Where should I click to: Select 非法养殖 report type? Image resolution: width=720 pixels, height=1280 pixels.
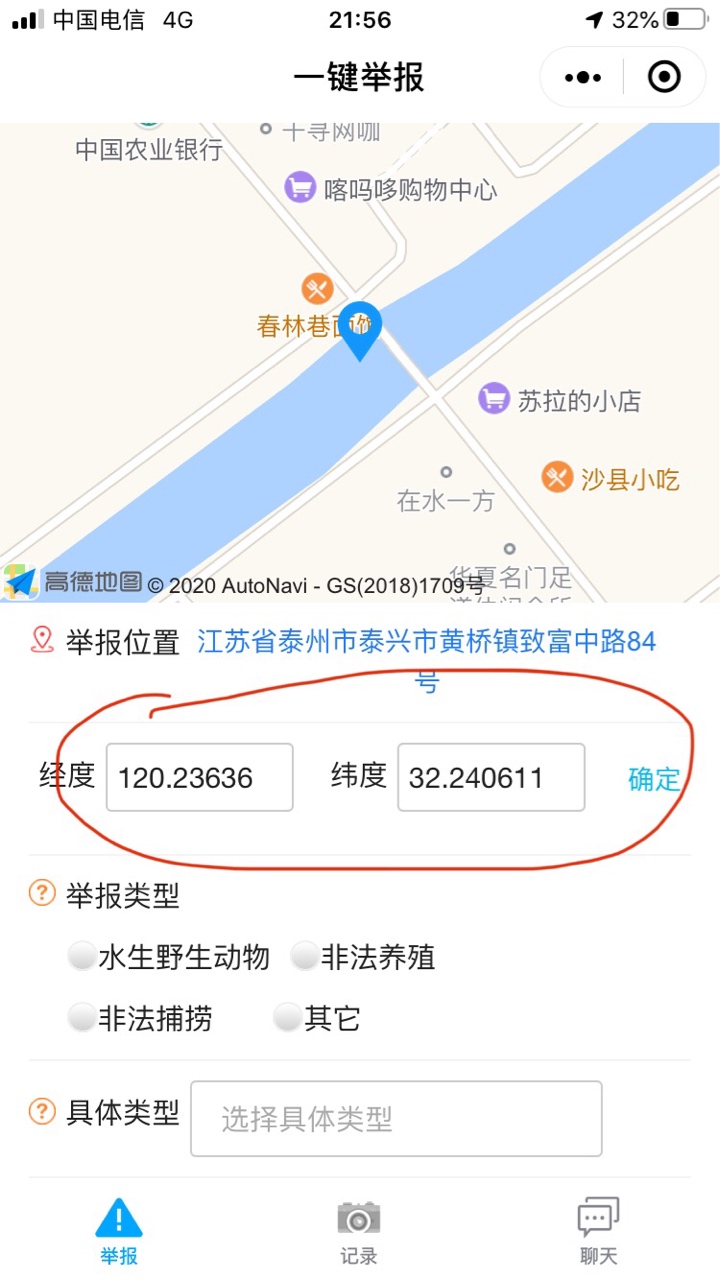point(304,957)
